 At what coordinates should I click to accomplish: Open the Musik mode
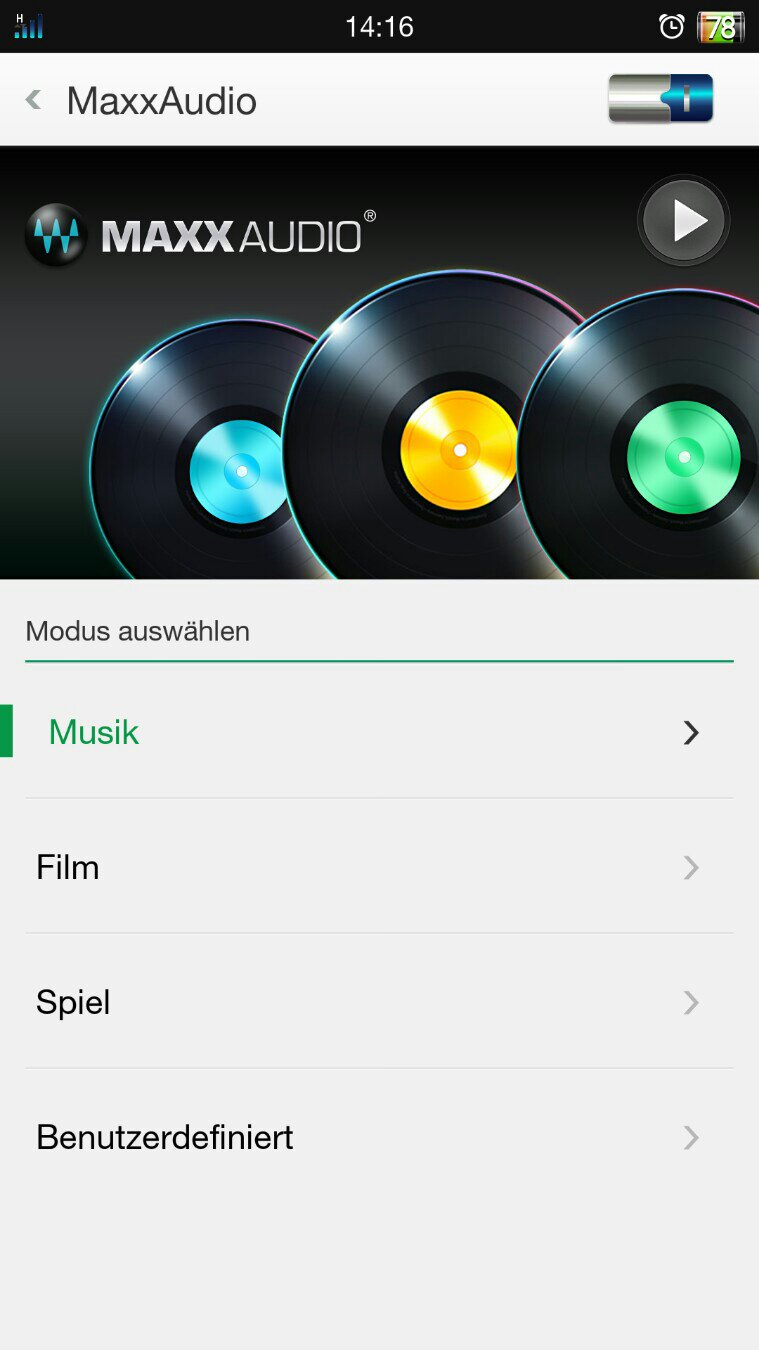tap(379, 732)
